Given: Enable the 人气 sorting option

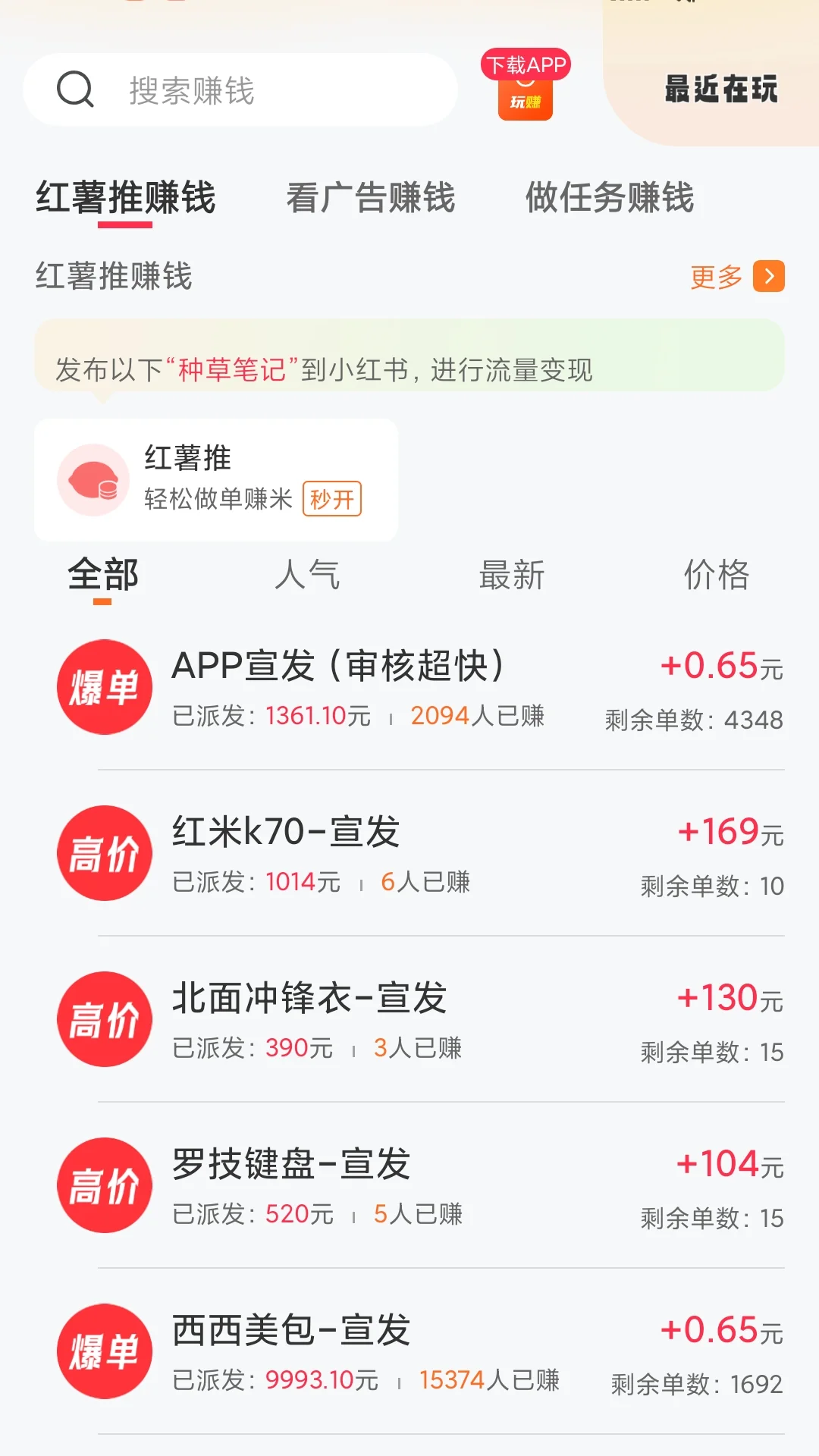Looking at the screenshot, I should (311, 576).
